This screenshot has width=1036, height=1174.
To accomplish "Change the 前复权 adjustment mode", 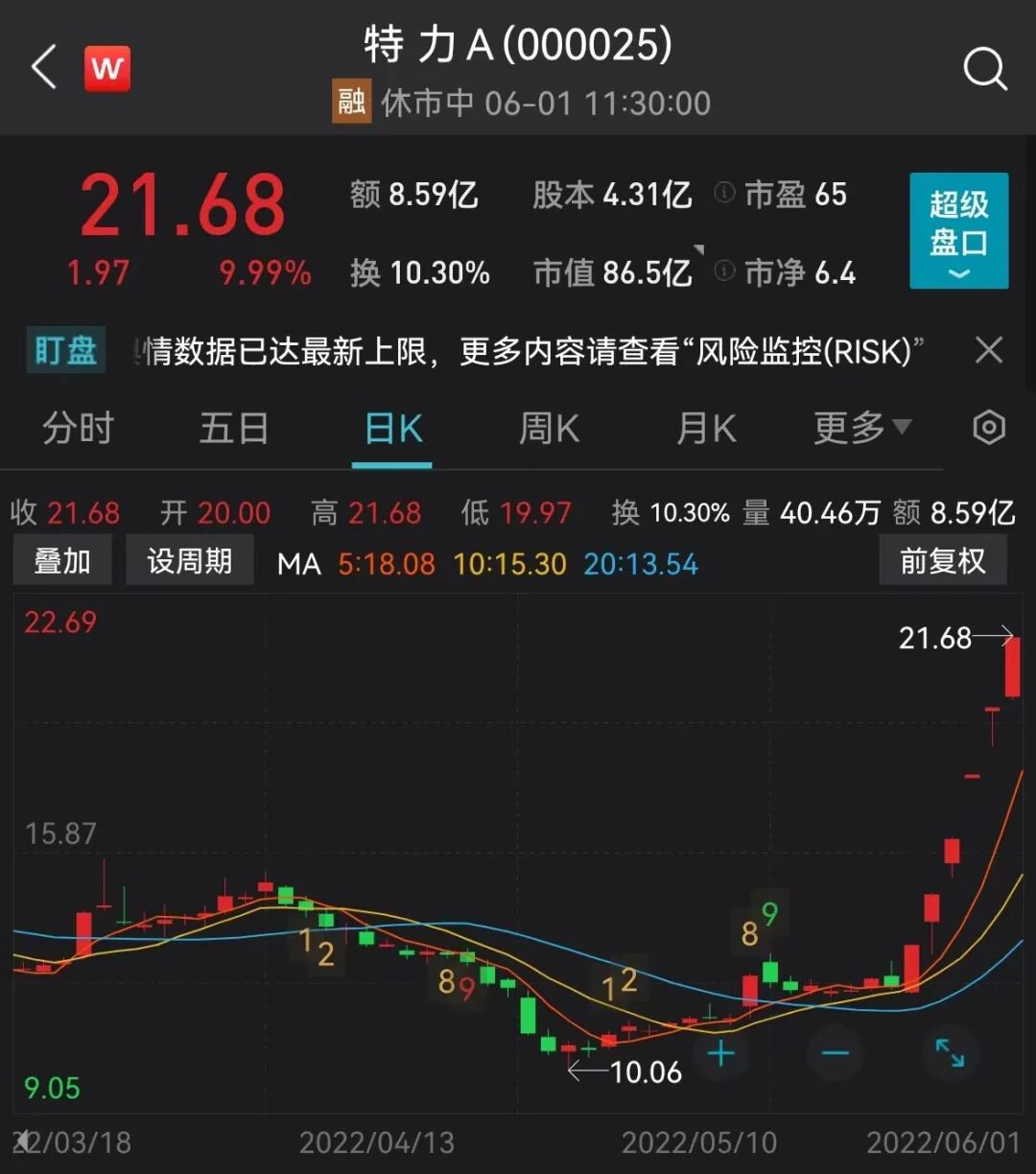I will pyautogui.click(x=942, y=561).
